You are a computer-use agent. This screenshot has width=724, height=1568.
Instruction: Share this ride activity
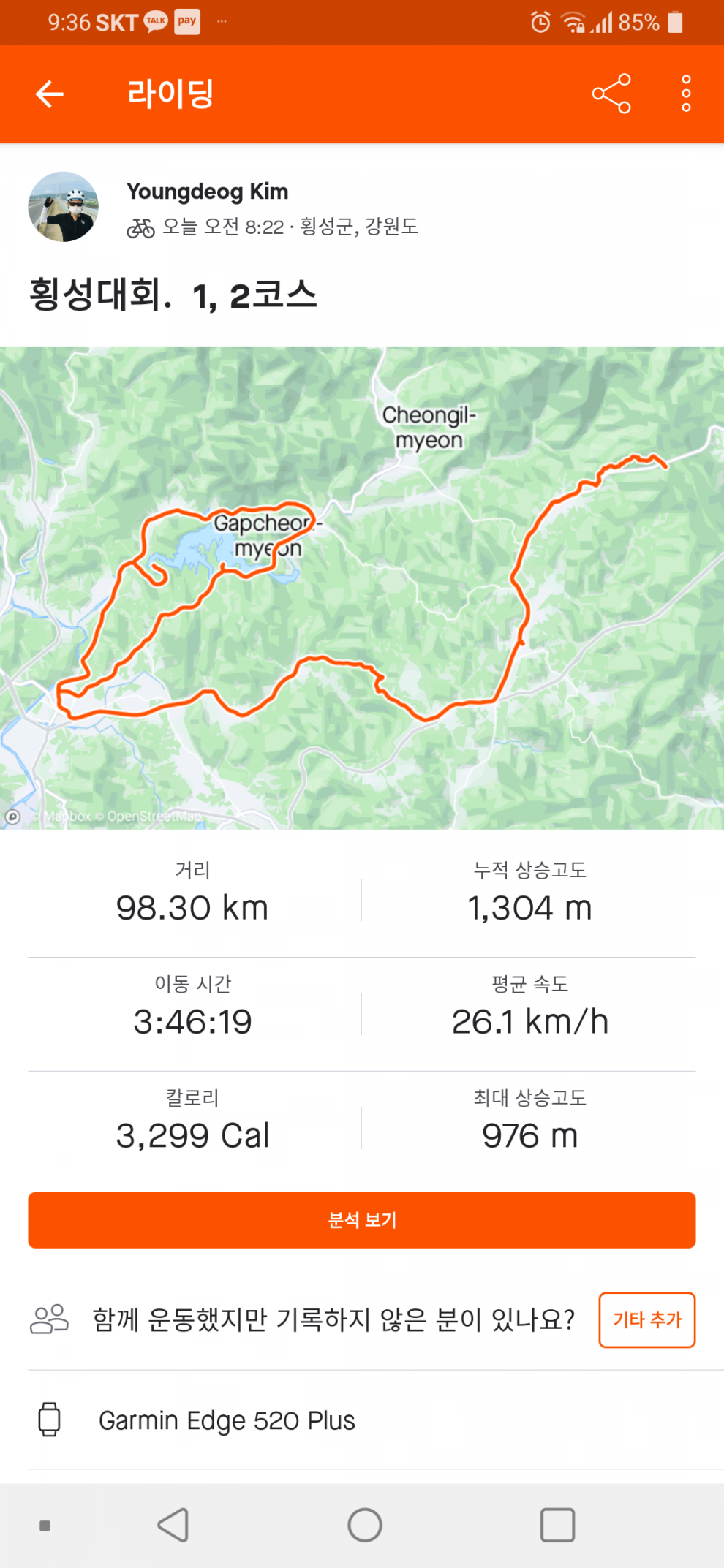(611, 94)
